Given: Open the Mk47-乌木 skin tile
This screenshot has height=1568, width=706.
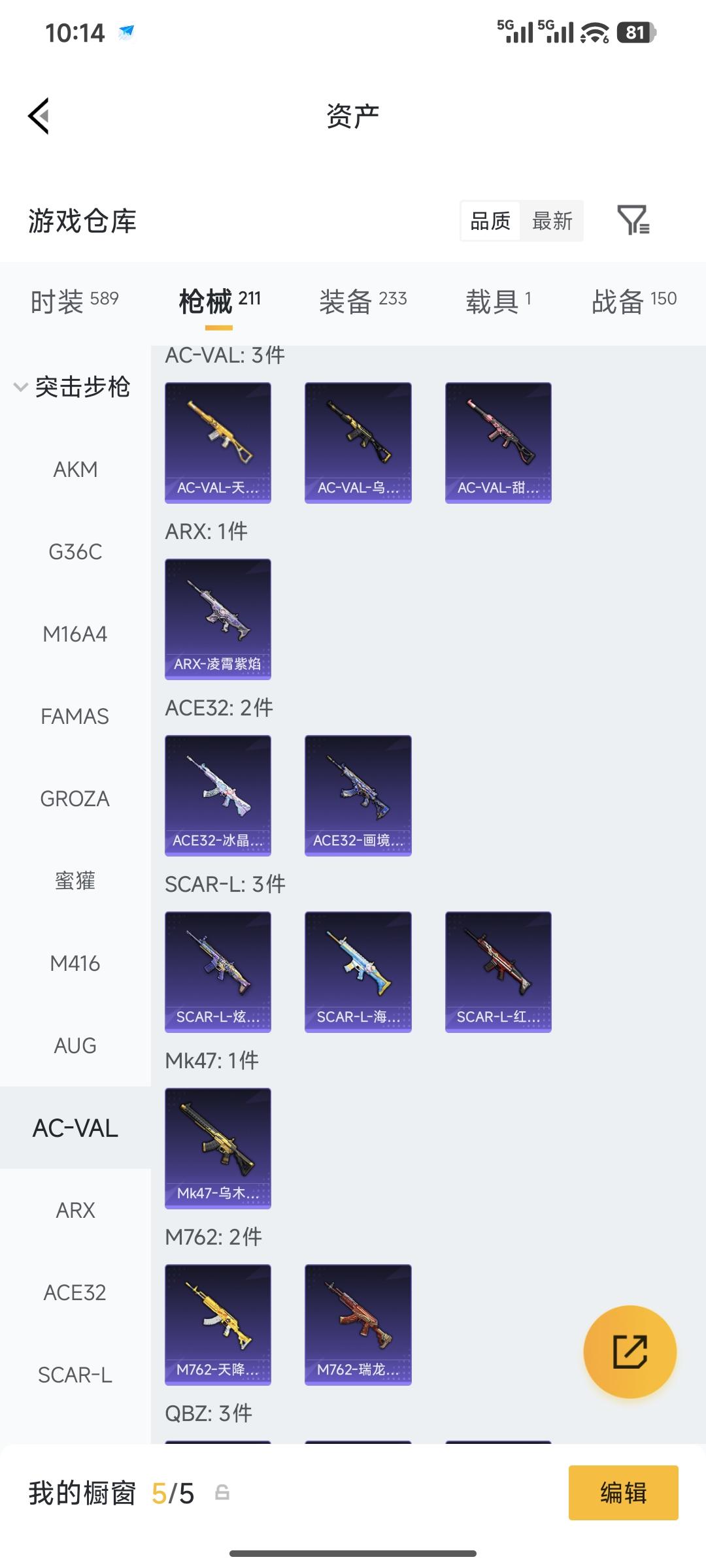Looking at the screenshot, I should 218,1148.
